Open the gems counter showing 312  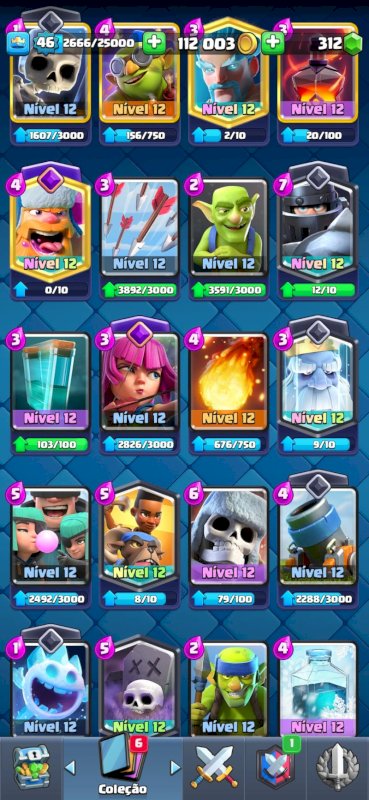coord(338,44)
